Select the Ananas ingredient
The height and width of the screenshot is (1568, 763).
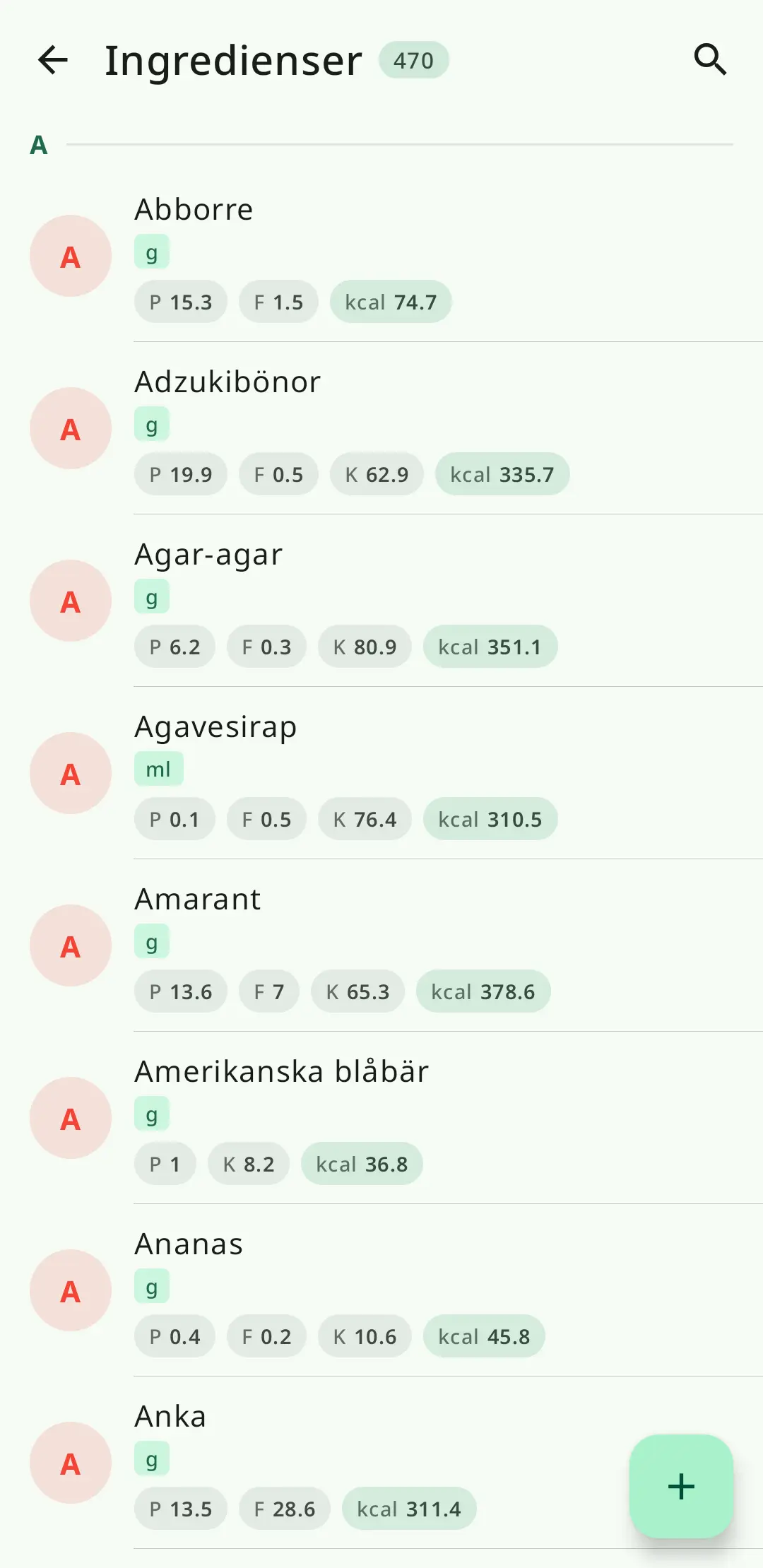pos(381,1290)
